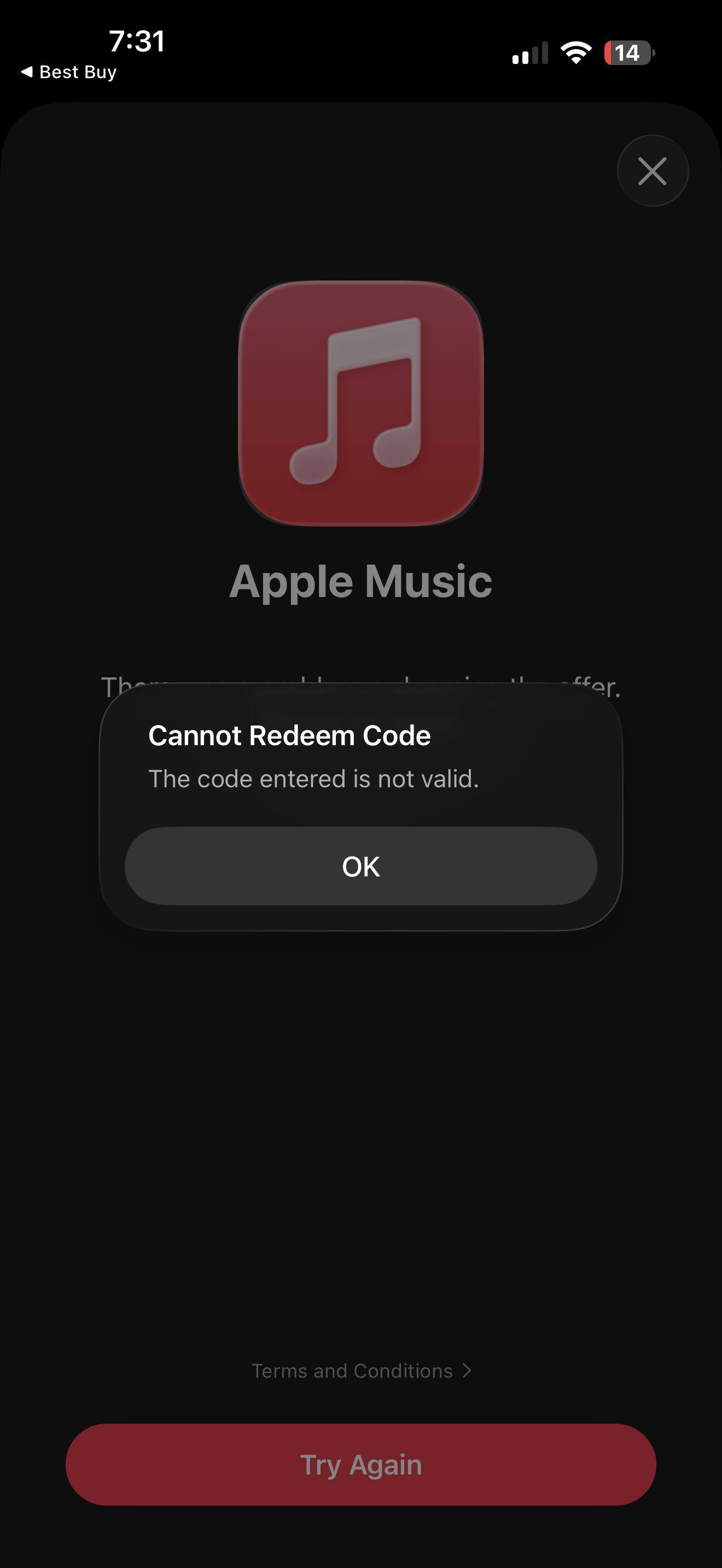722x1568 pixels.
Task: Open Terms and Conditions
Action: point(360,1371)
